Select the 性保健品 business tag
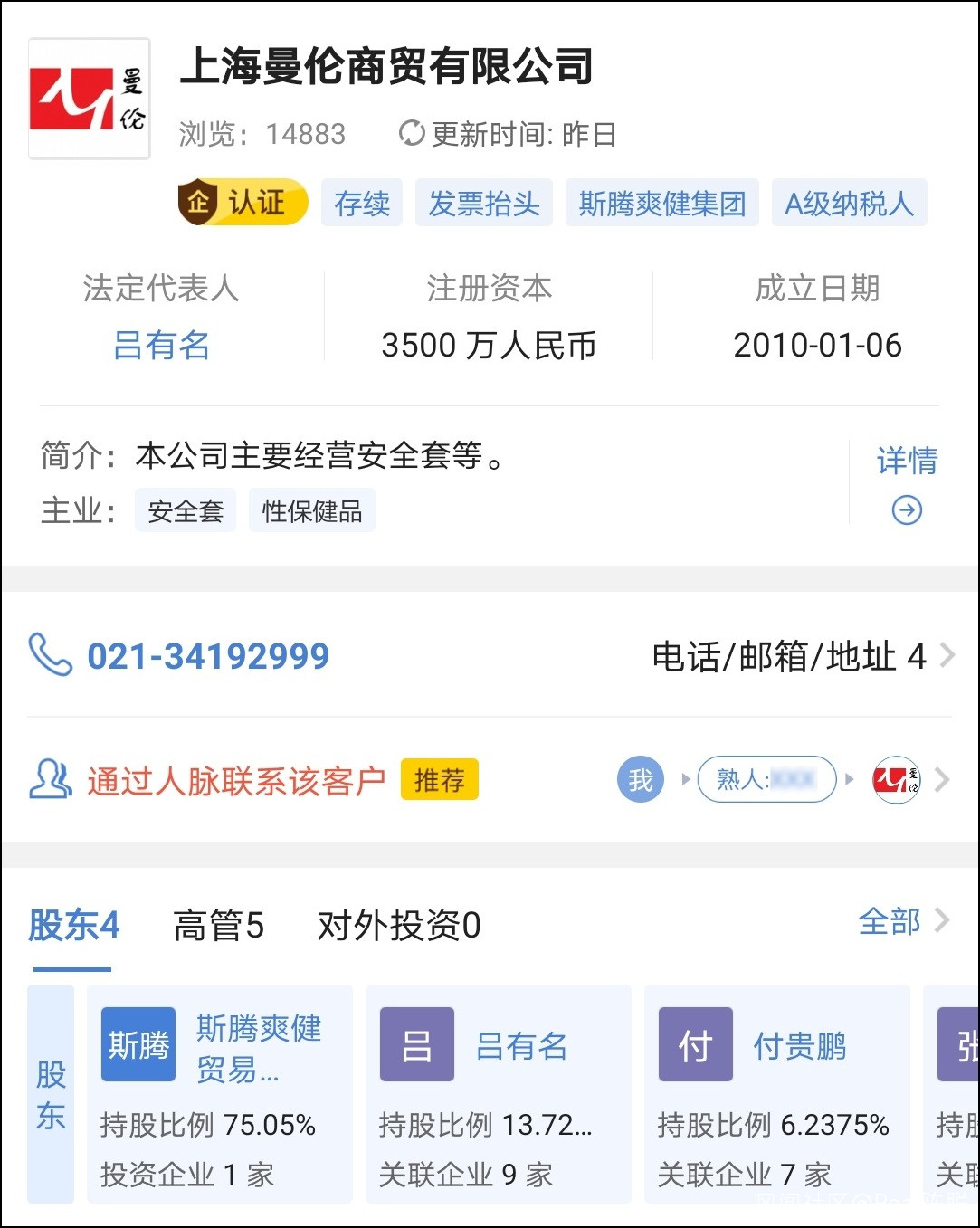Viewport: 980px width, 1228px height. [x=311, y=511]
